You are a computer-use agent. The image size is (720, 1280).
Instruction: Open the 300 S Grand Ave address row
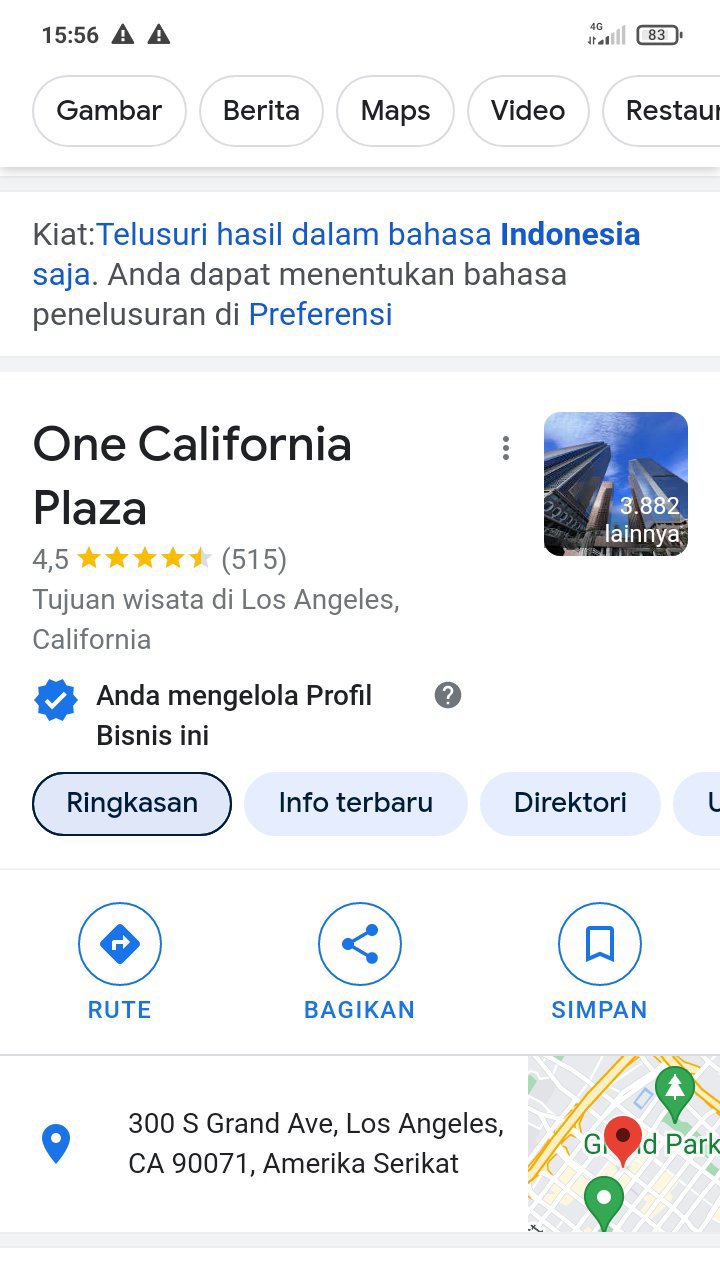click(300, 1144)
